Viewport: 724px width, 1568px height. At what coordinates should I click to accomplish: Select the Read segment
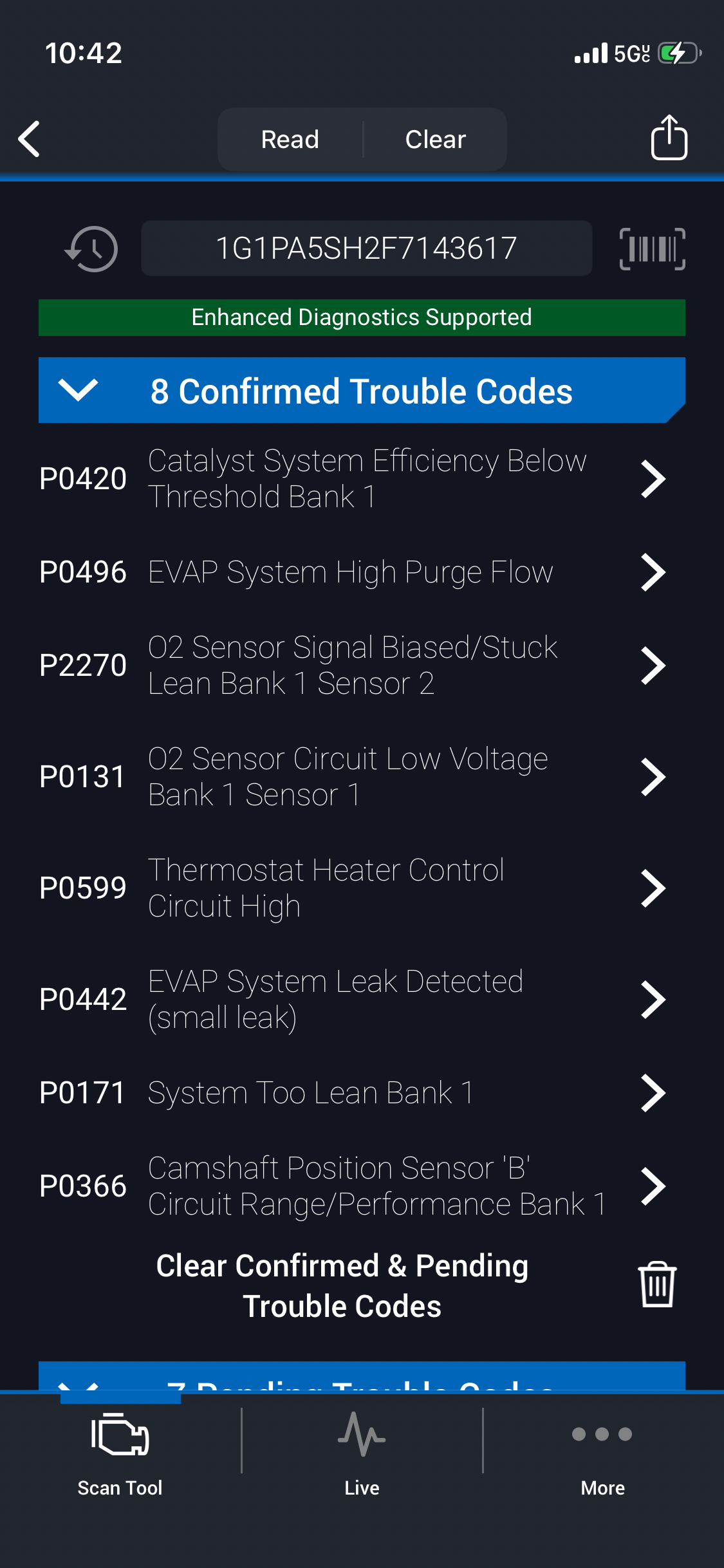click(290, 139)
